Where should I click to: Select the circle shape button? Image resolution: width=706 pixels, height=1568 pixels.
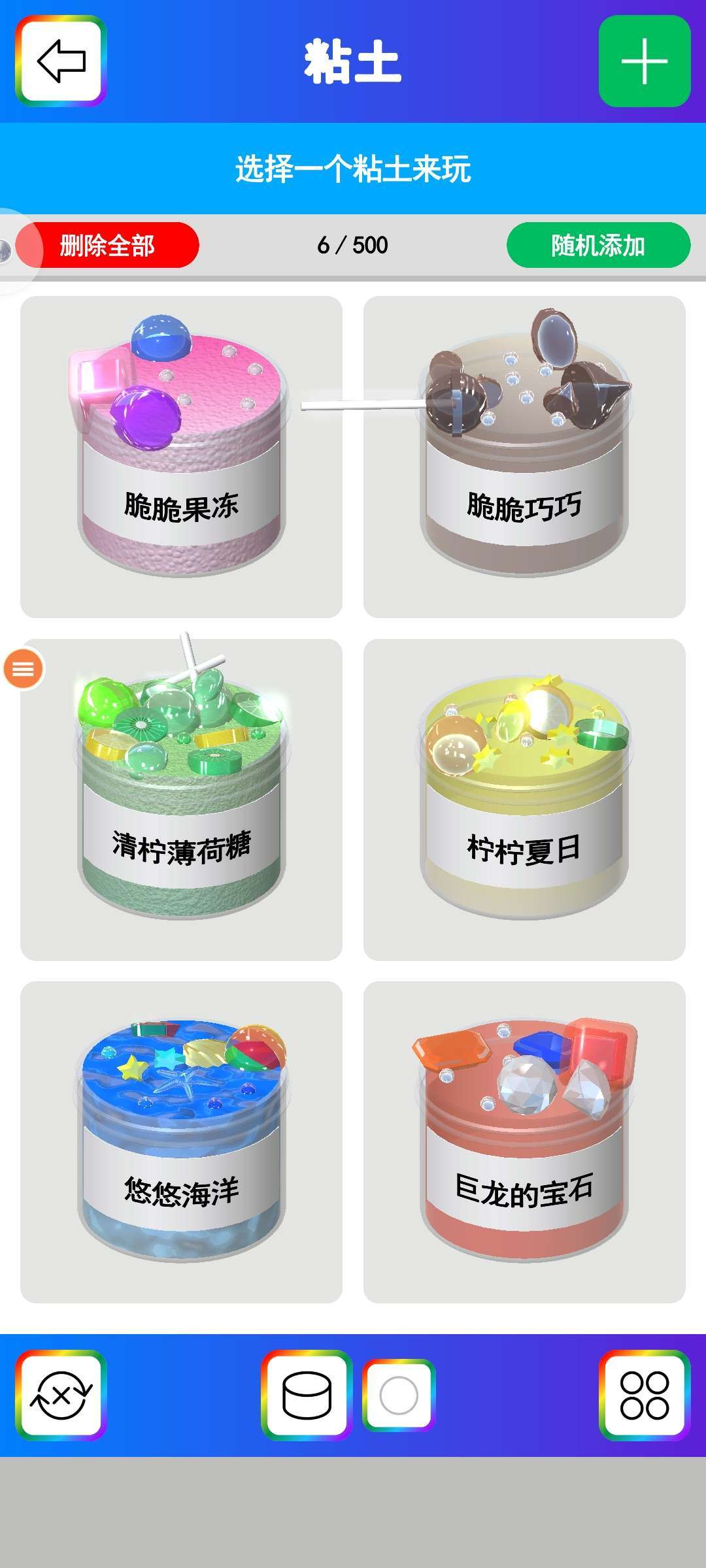pos(399,1395)
